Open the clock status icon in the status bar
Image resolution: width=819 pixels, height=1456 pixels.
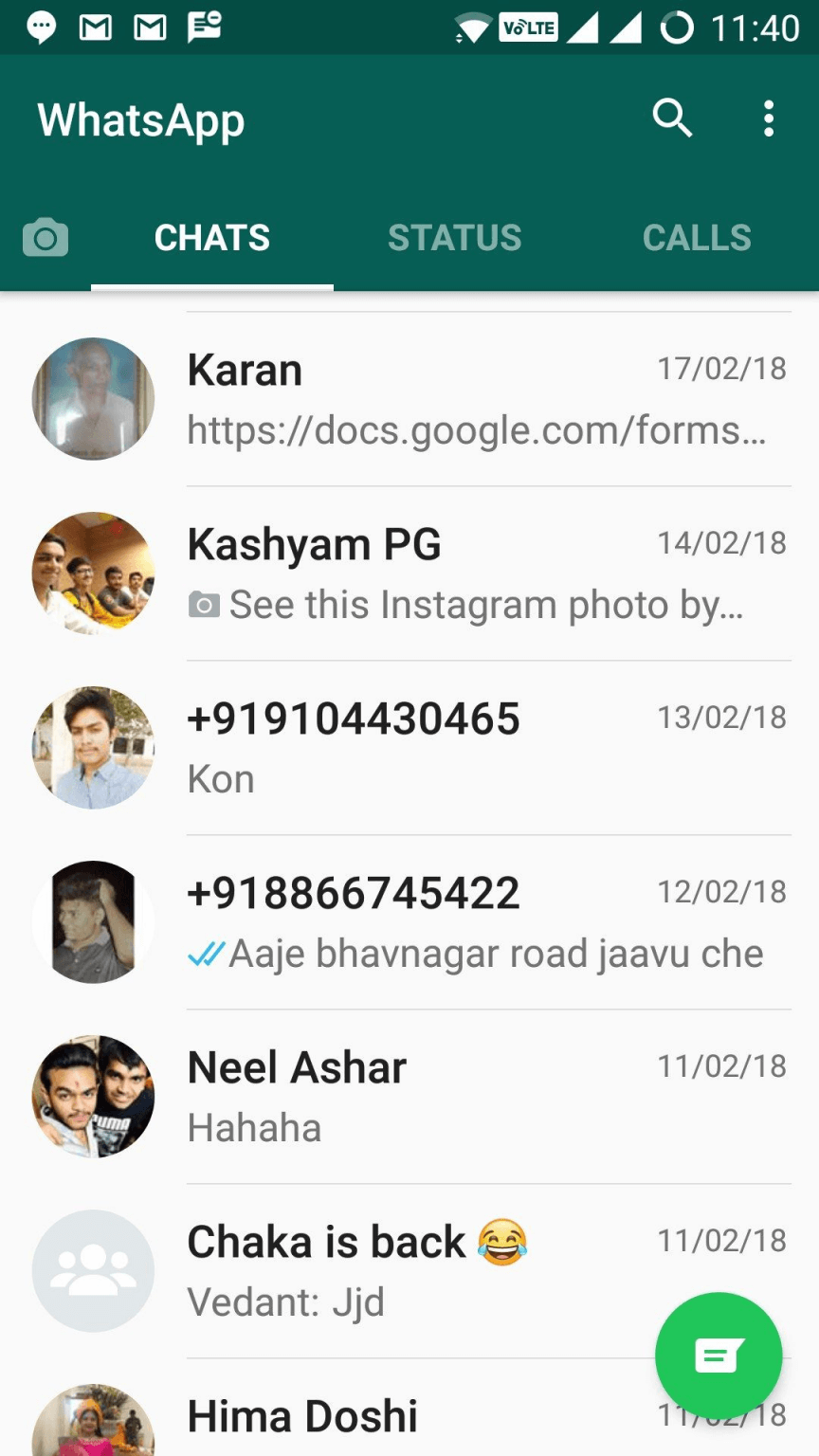point(677,27)
